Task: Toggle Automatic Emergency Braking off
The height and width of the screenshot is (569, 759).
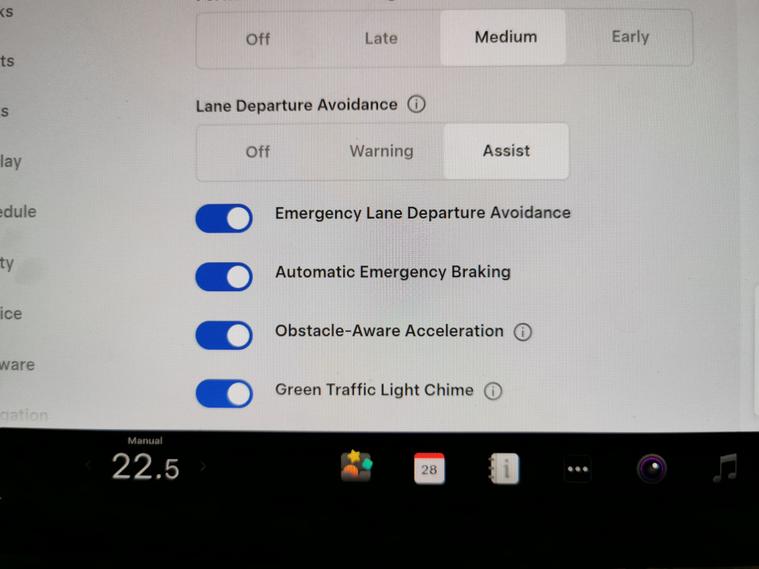Action: click(x=224, y=277)
